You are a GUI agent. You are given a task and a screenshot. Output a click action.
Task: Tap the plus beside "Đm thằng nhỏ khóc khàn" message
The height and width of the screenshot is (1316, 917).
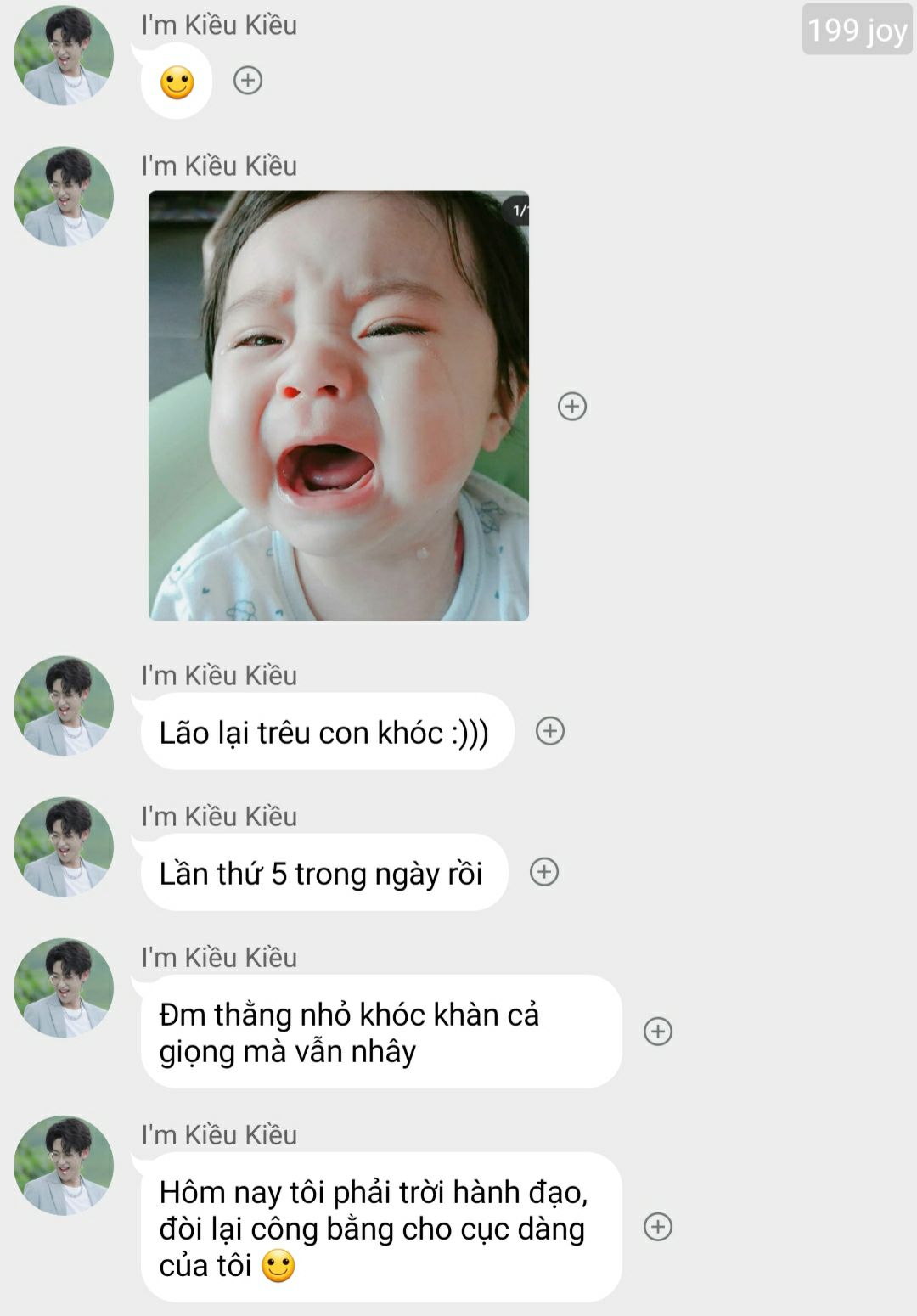pos(658,1032)
